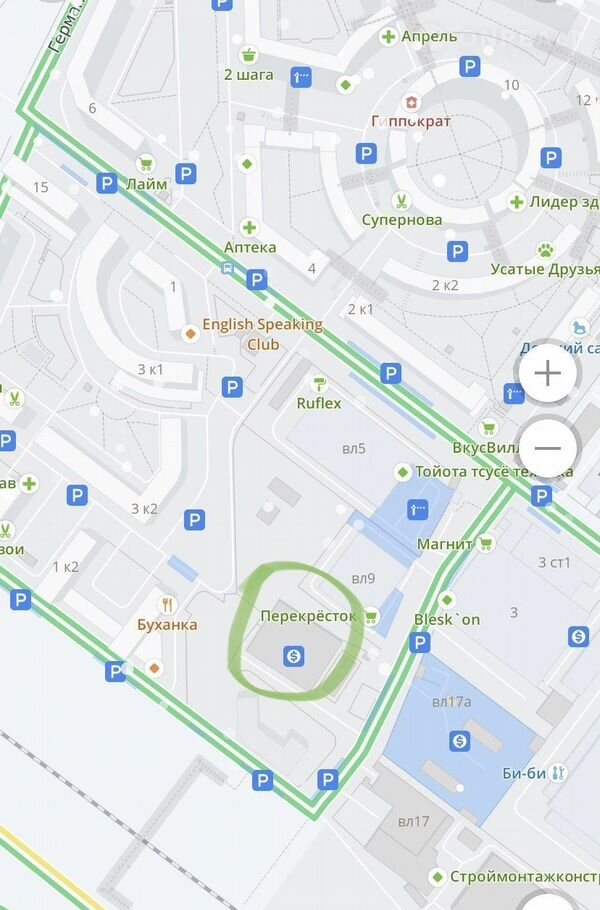
Task: Zoom in on the map
Action: tap(547, 374)
